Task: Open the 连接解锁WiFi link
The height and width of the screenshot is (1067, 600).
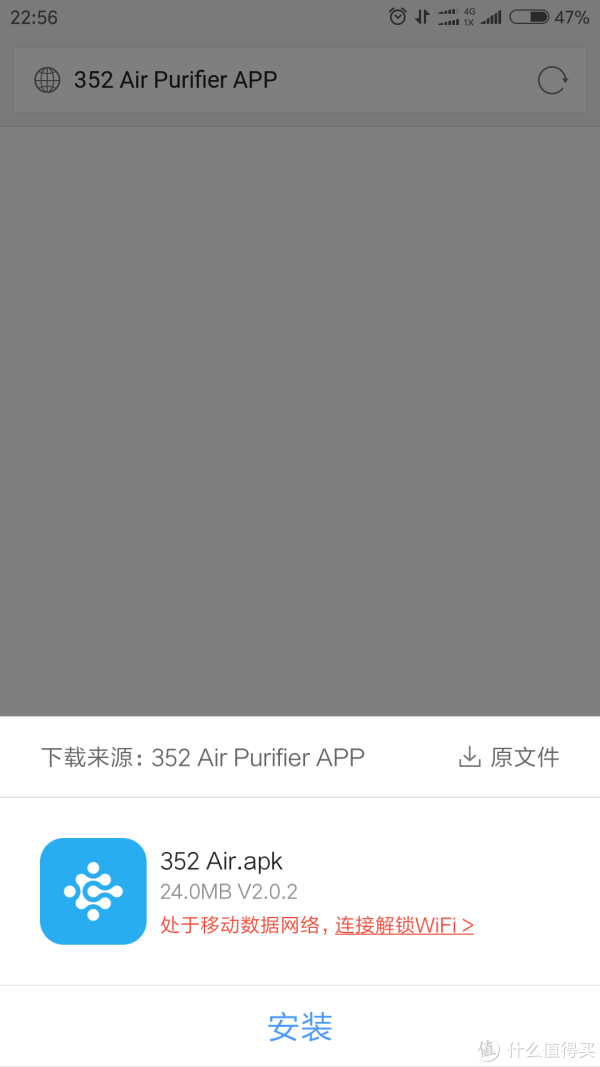Action: 404,925
